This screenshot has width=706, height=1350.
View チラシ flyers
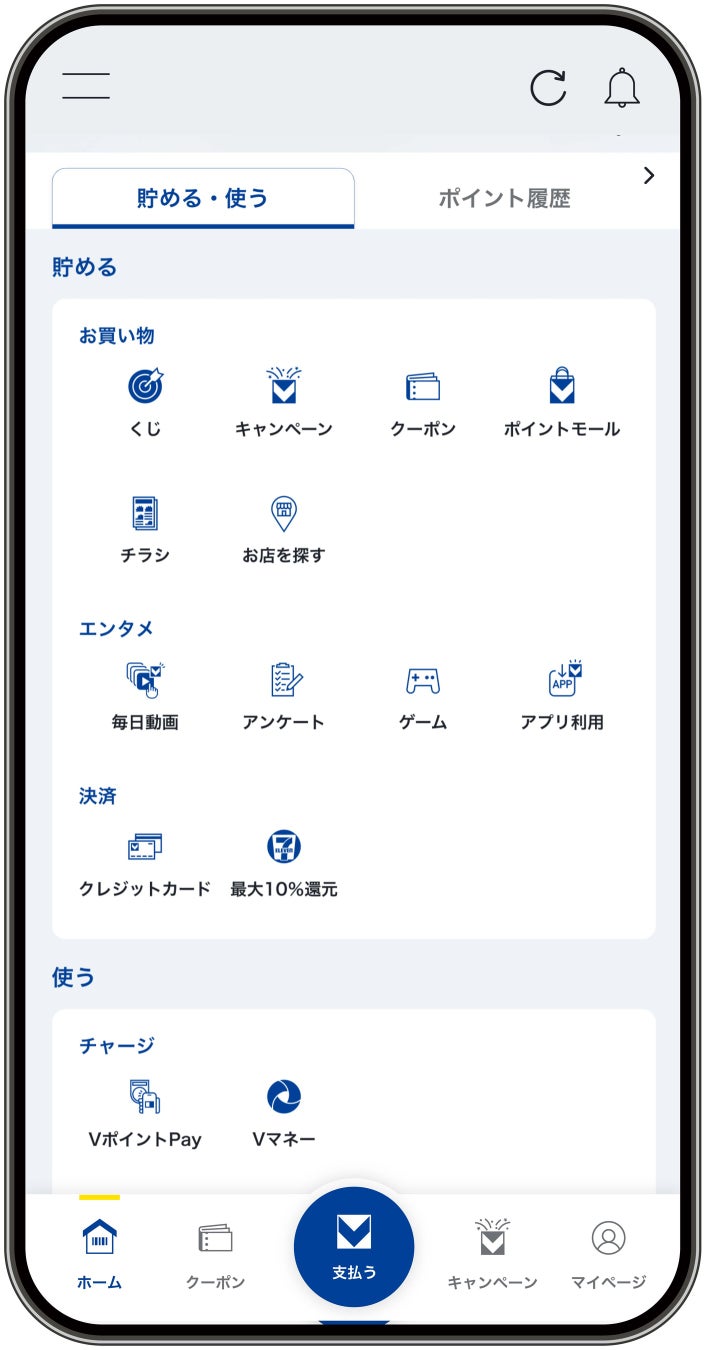(x=145, y=529)
